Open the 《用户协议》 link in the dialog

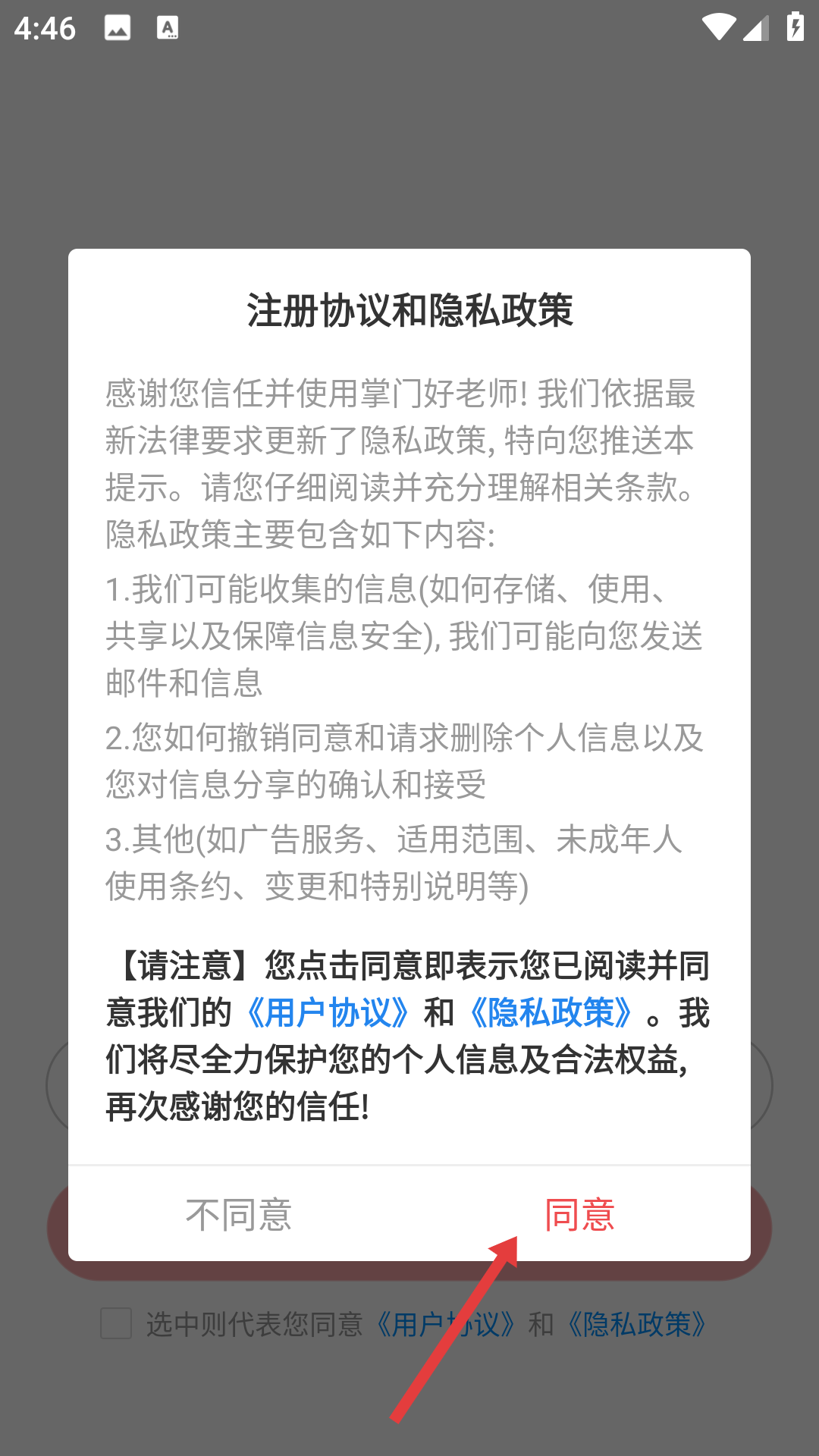point(328,1013)
